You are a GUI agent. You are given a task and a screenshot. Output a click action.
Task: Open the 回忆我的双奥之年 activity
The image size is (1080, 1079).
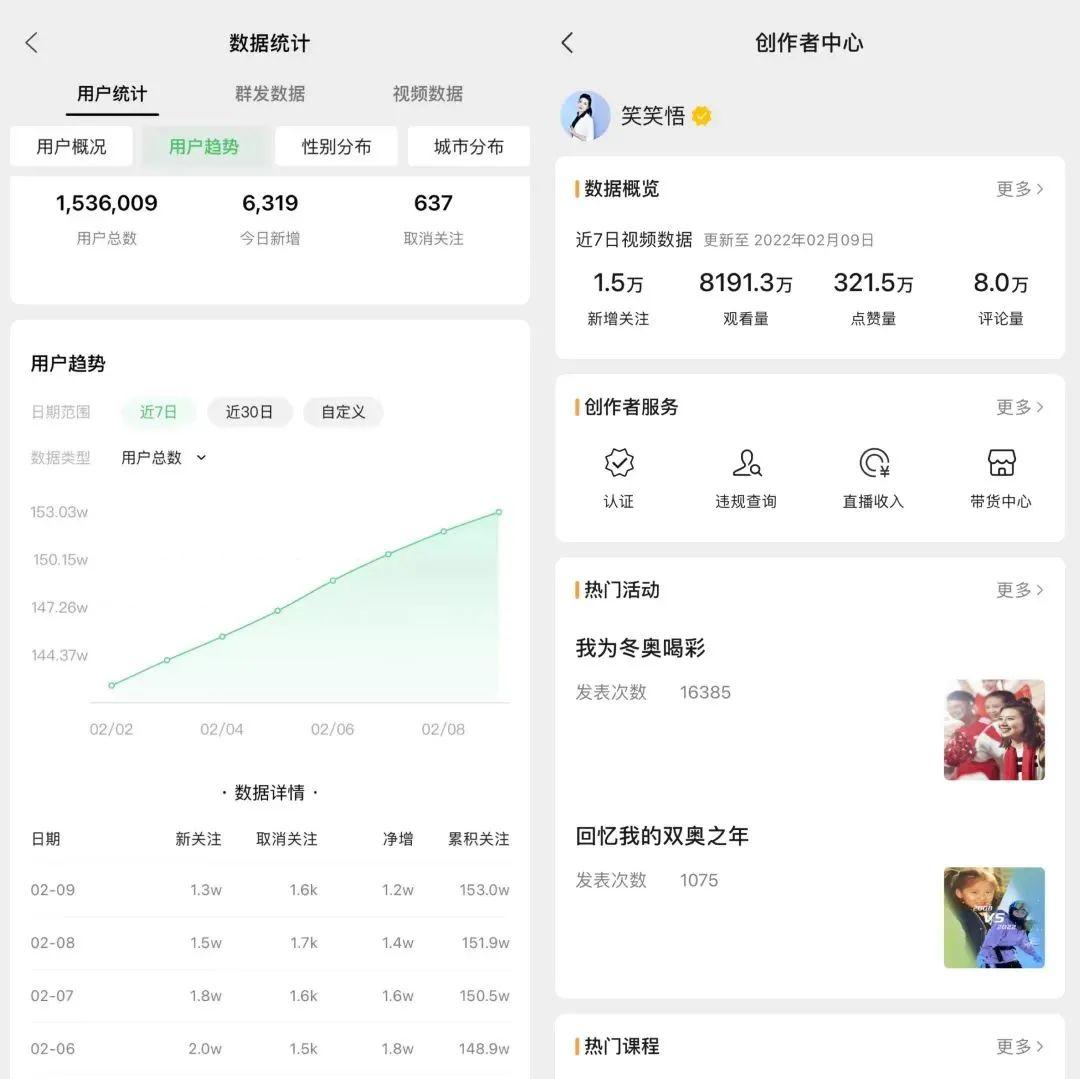tap(662, 836)
